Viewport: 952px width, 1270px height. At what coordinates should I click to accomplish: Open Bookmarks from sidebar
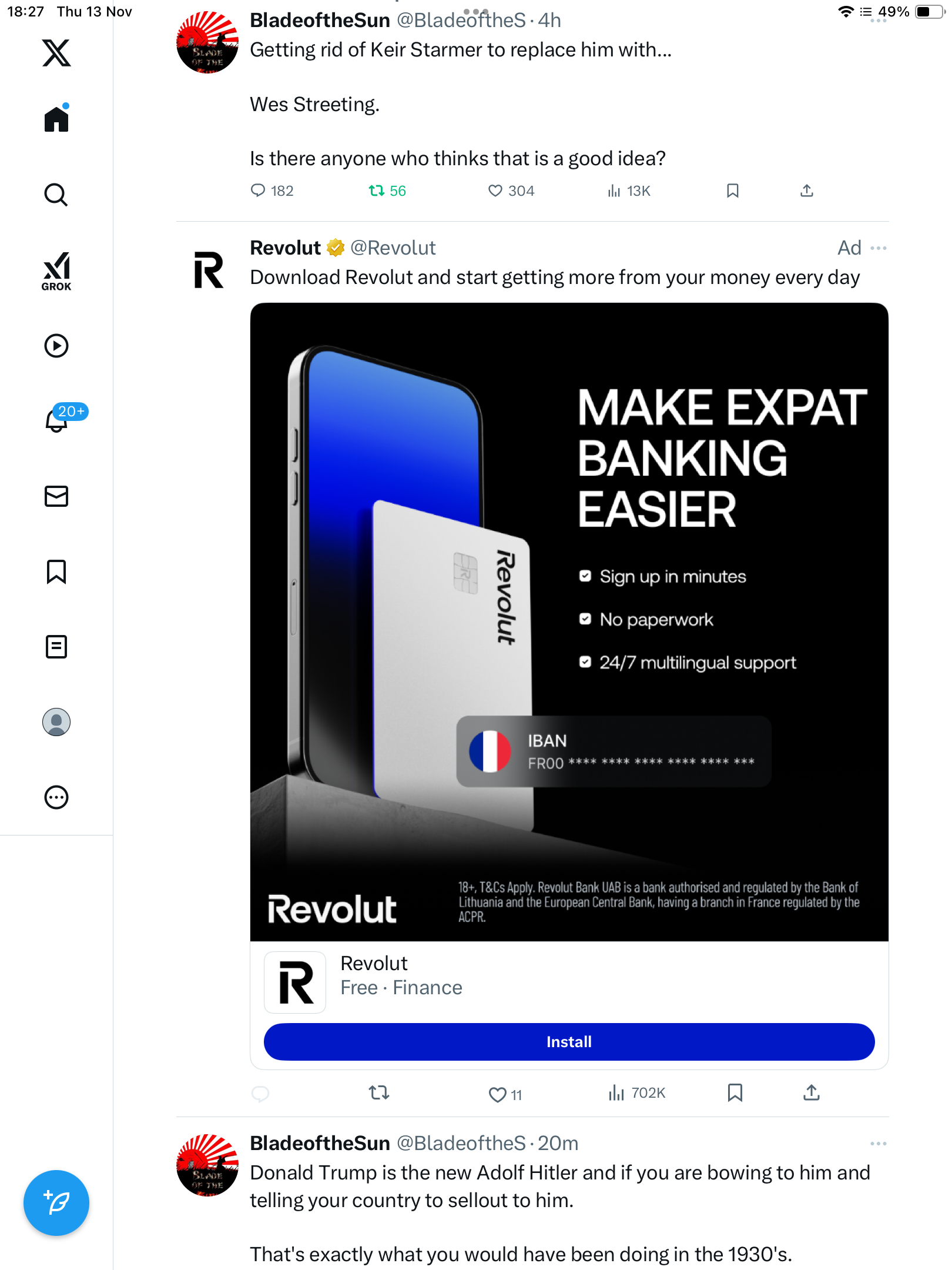56,571
